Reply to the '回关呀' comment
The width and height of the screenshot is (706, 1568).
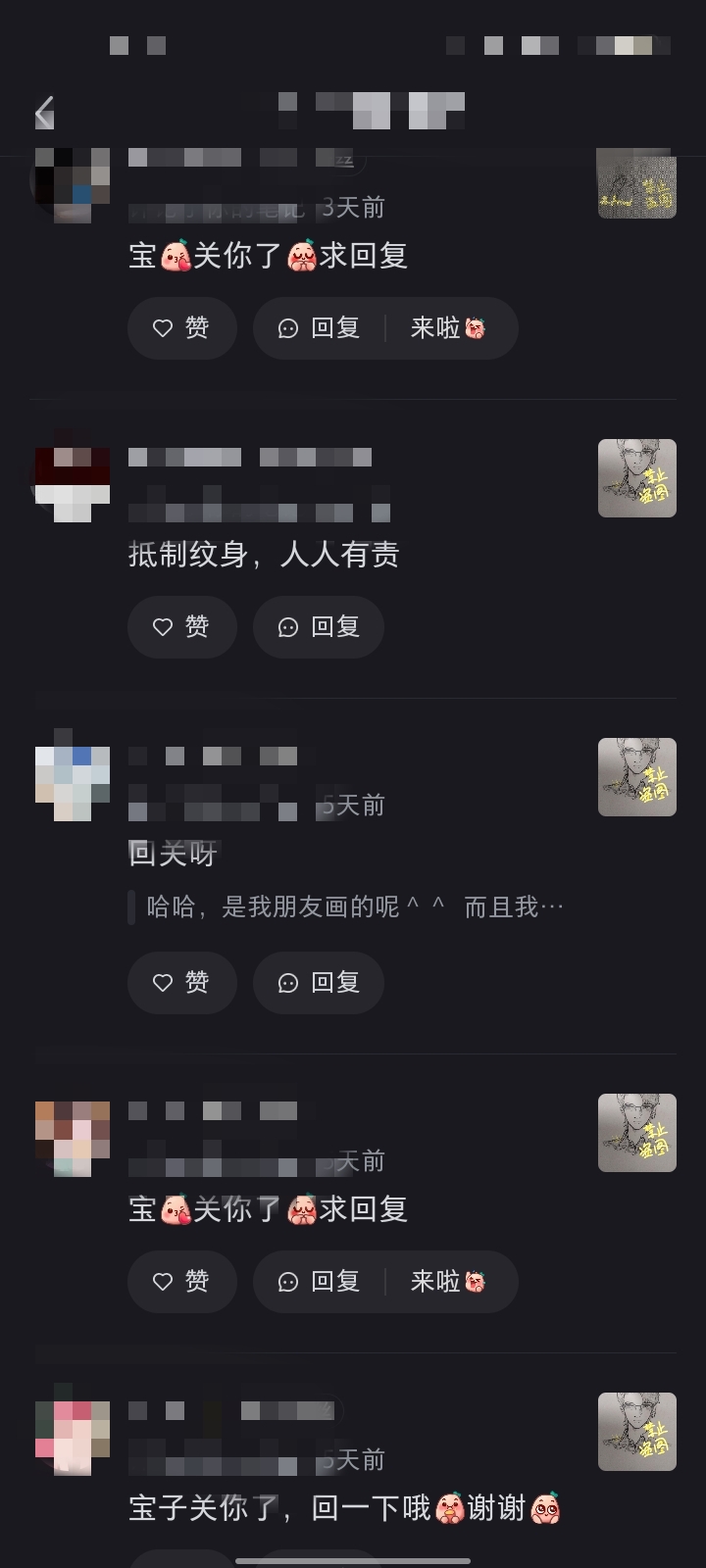click(x=319, y=983)
